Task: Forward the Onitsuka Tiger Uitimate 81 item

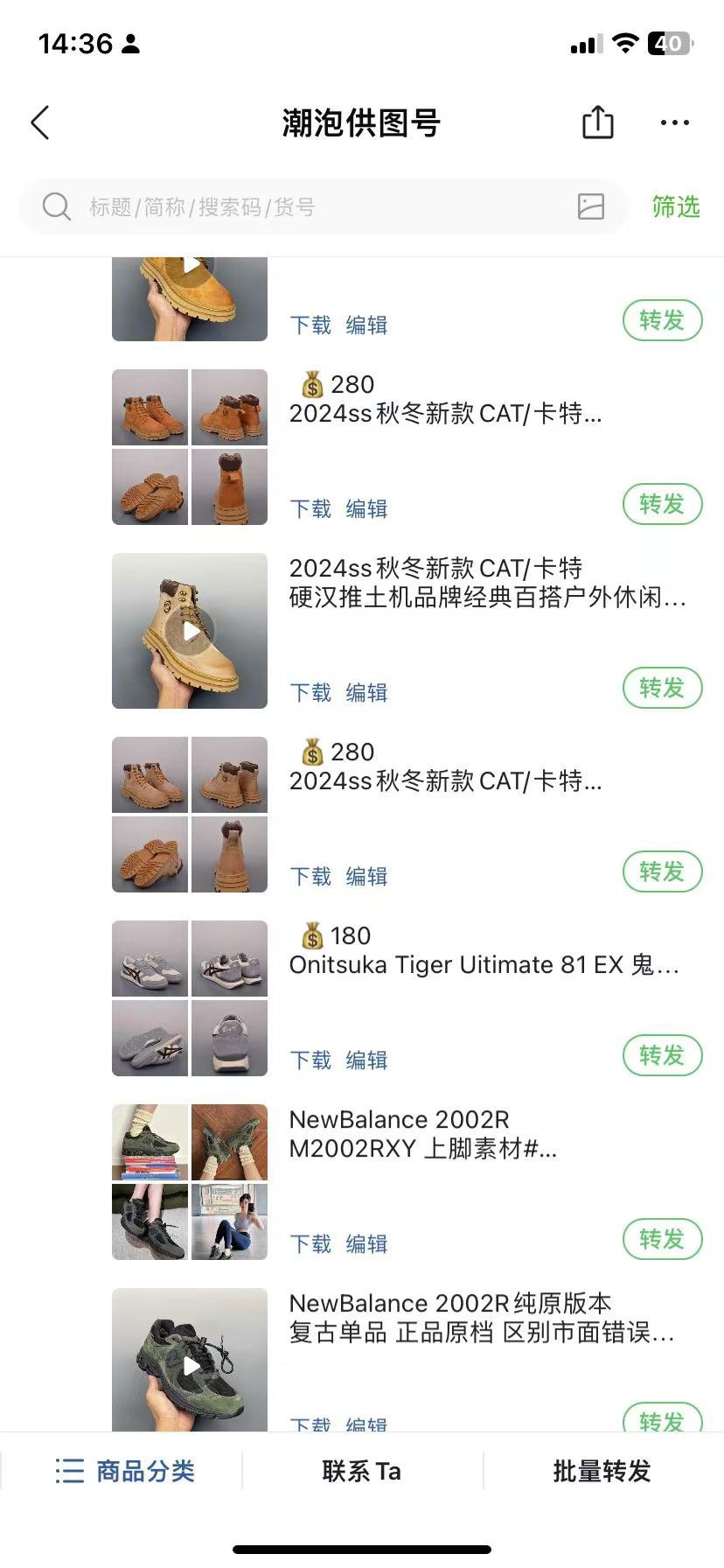Action: click(662, 1055)
